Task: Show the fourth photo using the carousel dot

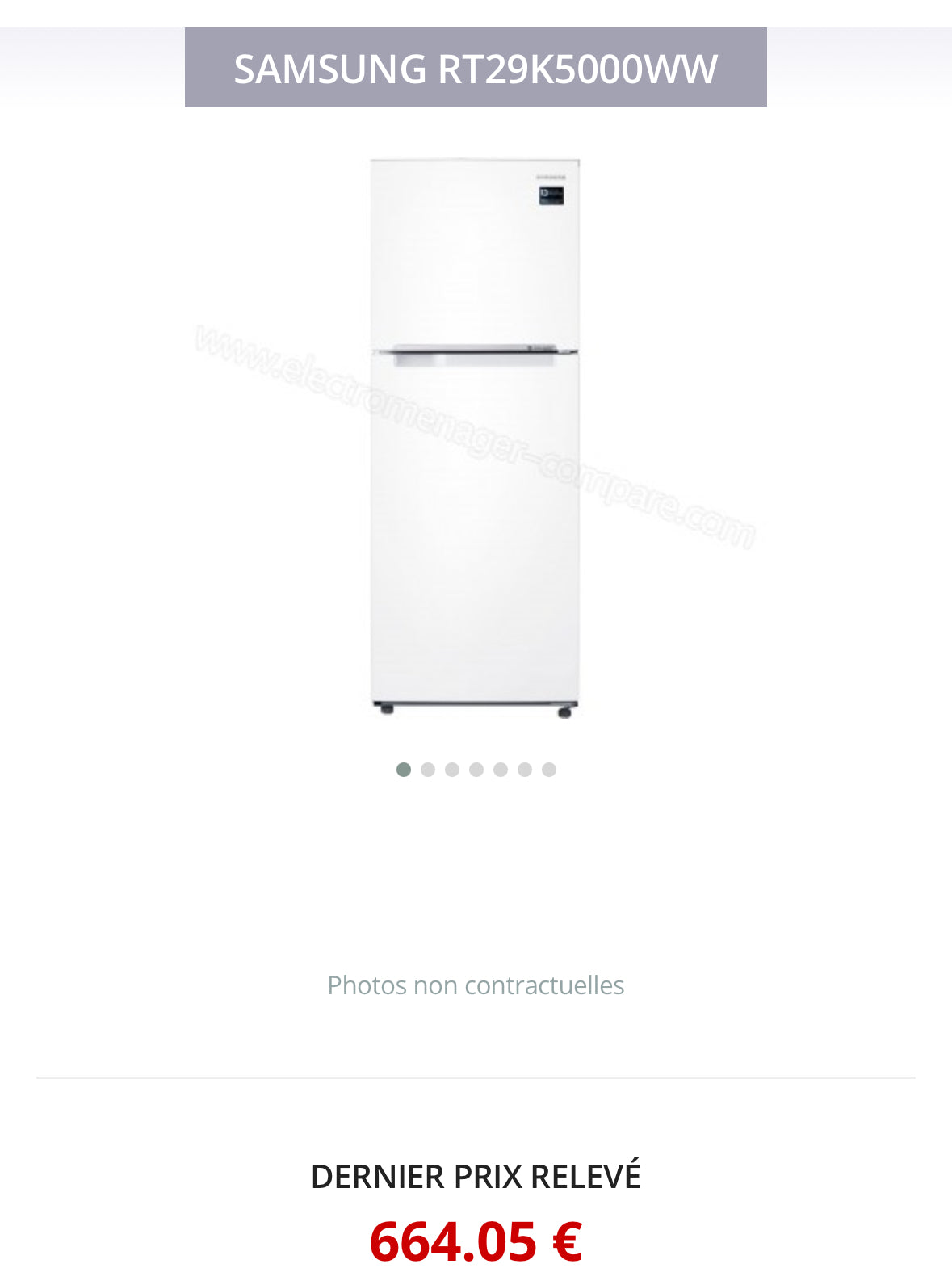Action: [x=476, y=770]
